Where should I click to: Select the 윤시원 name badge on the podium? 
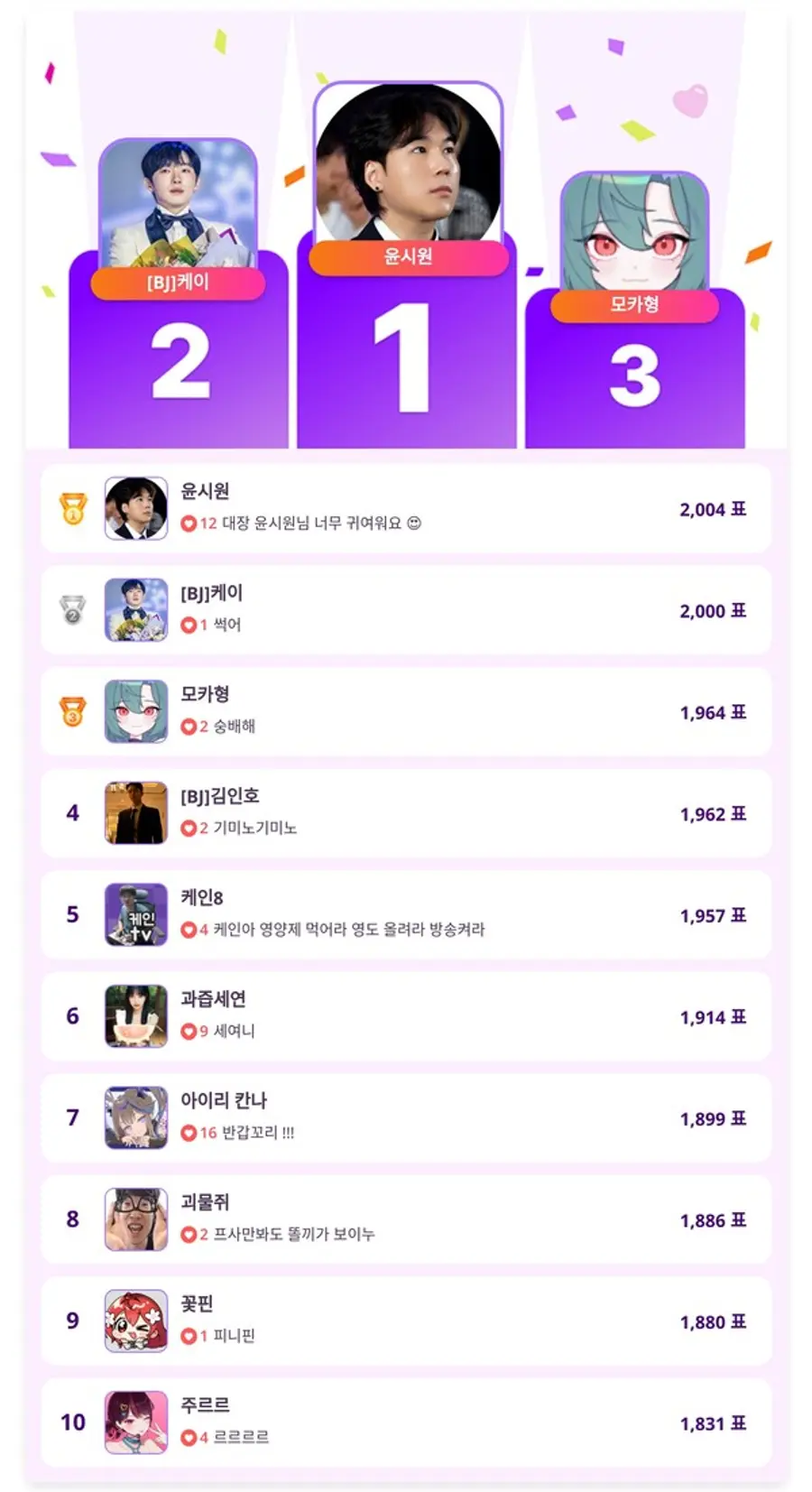[x=409, y=258]
